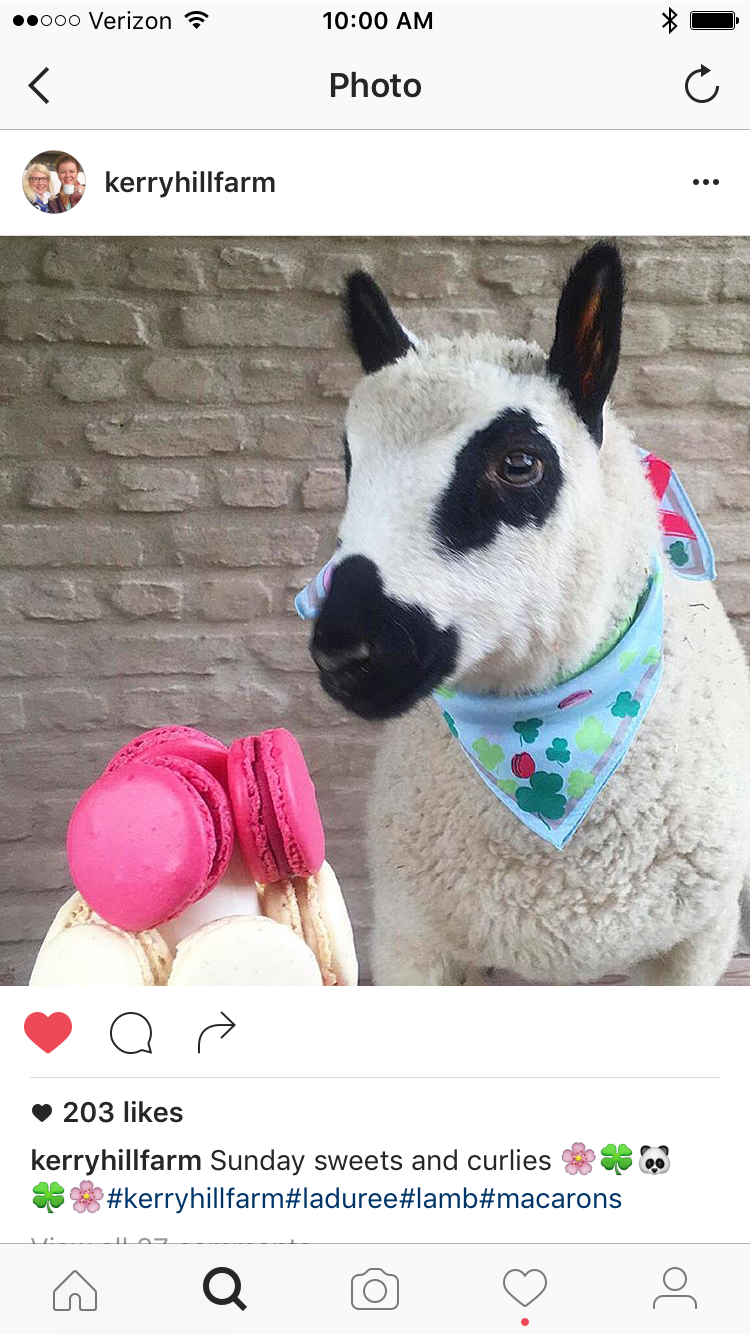Open the post's three-dot options menu

(705, 183)
